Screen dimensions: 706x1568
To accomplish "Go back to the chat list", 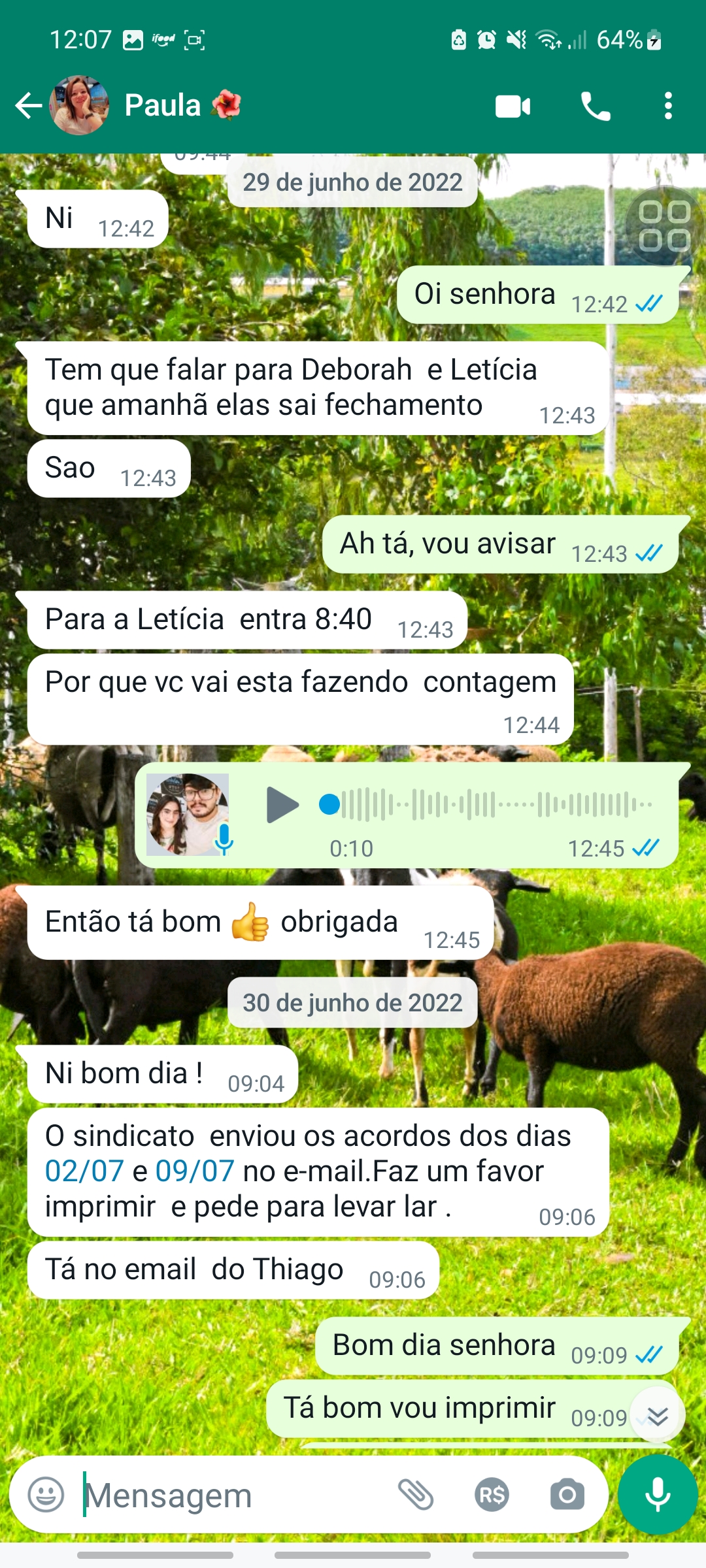I will (28, 105).
